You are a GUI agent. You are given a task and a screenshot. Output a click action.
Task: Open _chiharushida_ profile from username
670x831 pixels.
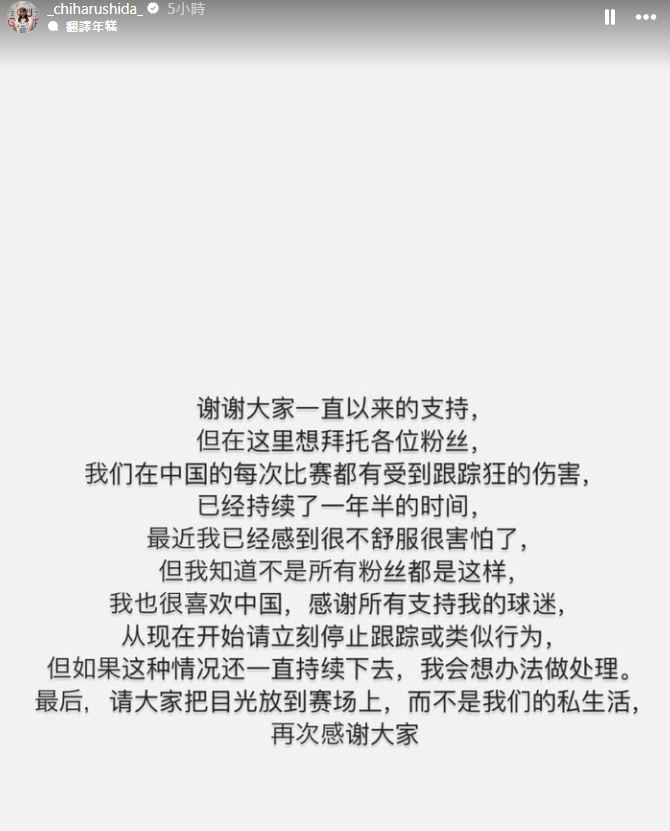(94, 9)
